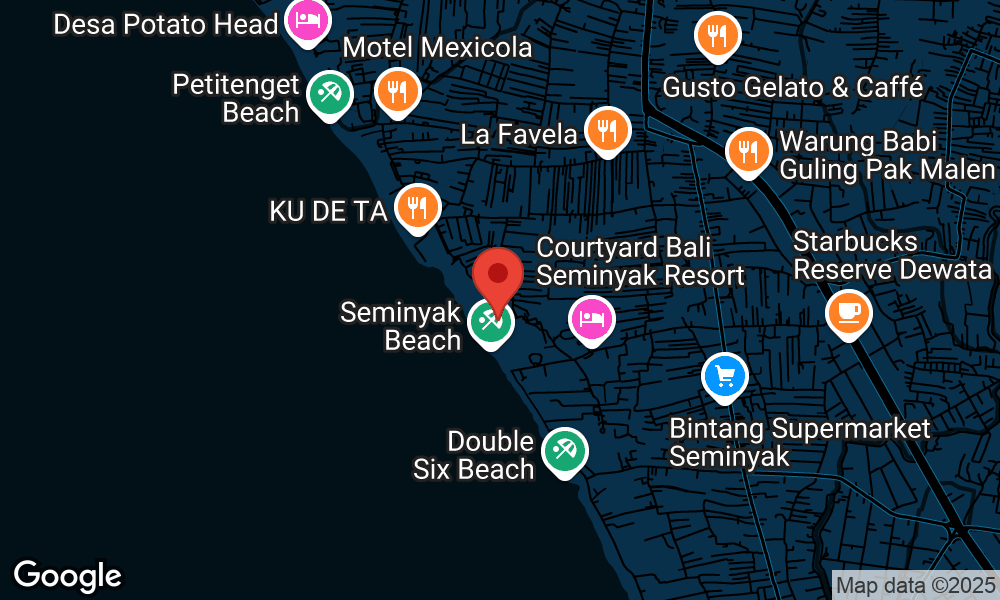1000x600 pixels.
Task: Tap the Petitenget Beach marker
Action: [329, 95]
